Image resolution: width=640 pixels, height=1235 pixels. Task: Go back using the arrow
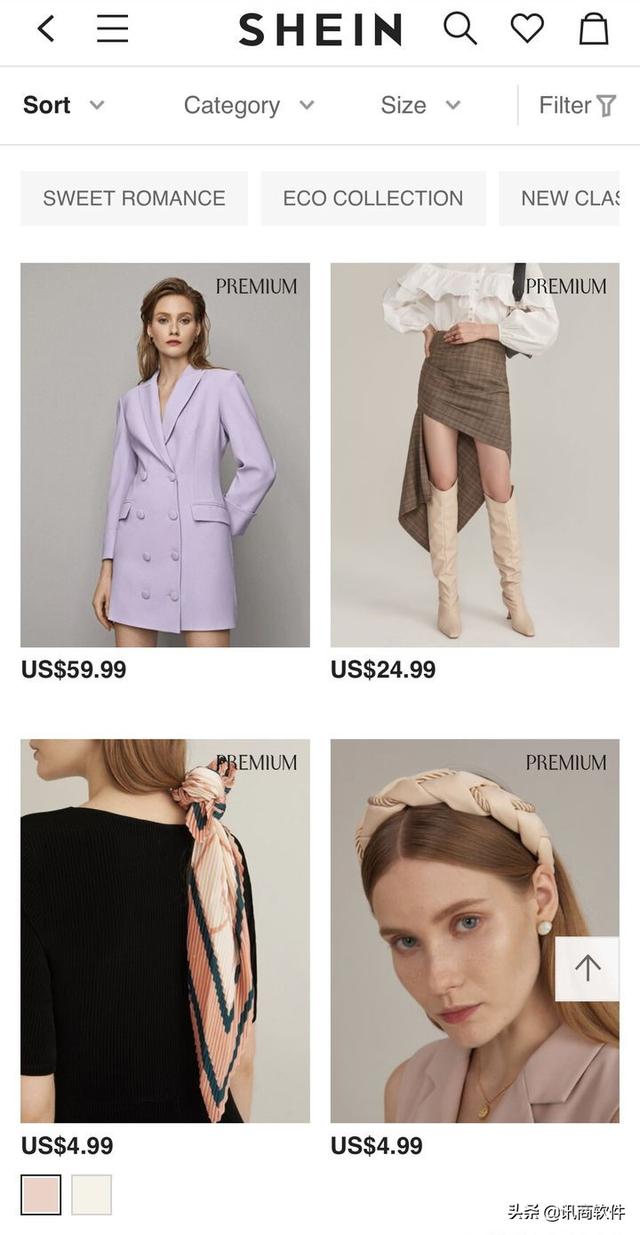(46, 29)
